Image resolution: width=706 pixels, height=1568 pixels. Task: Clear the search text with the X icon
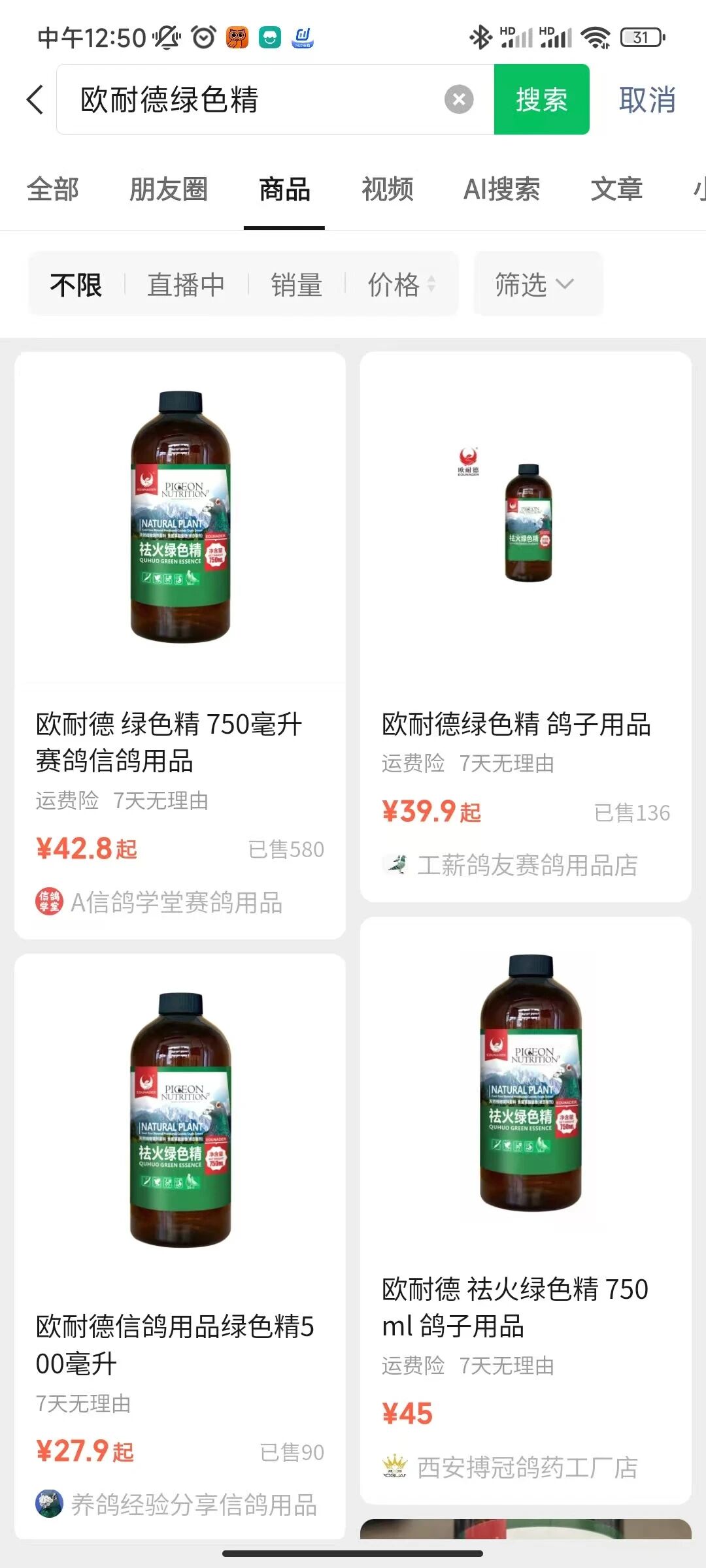[459, 100]
